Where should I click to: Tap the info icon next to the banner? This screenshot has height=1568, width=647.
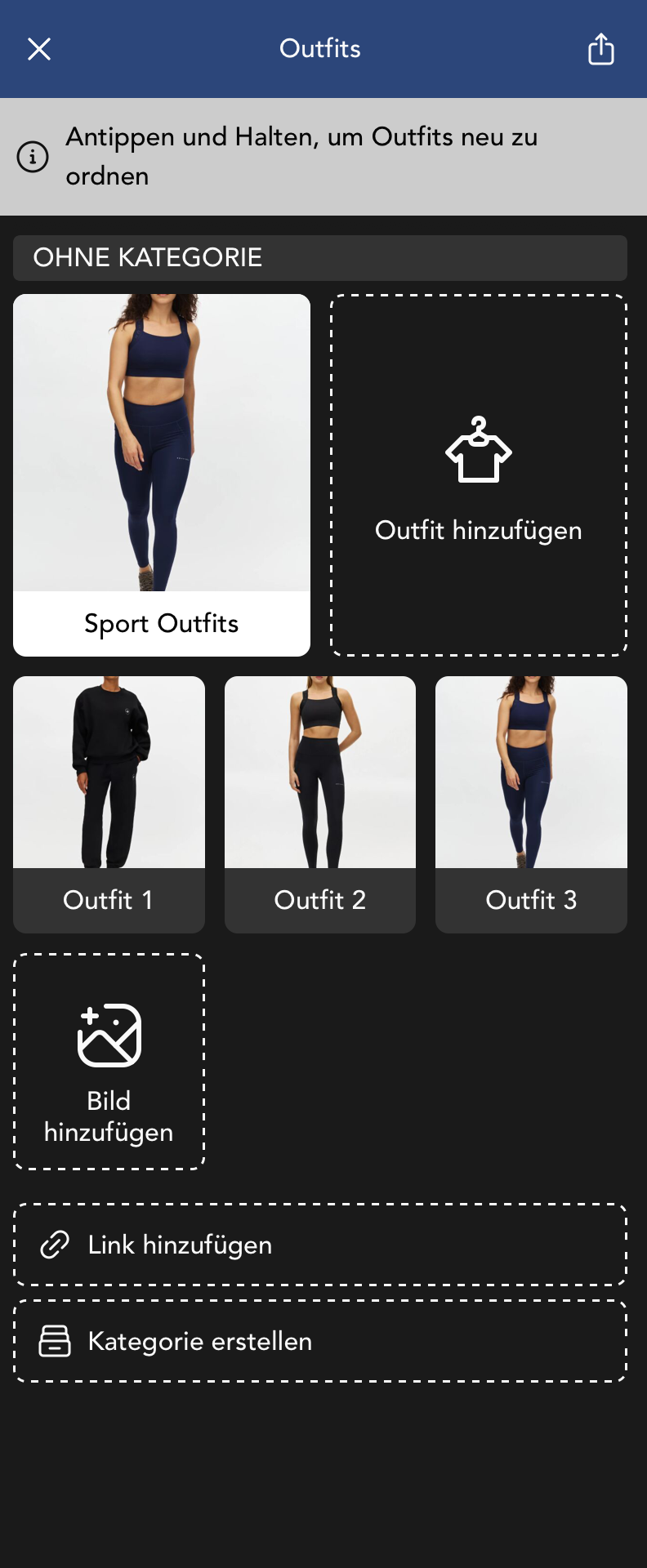pyautogui.click(x=32, y=157)
